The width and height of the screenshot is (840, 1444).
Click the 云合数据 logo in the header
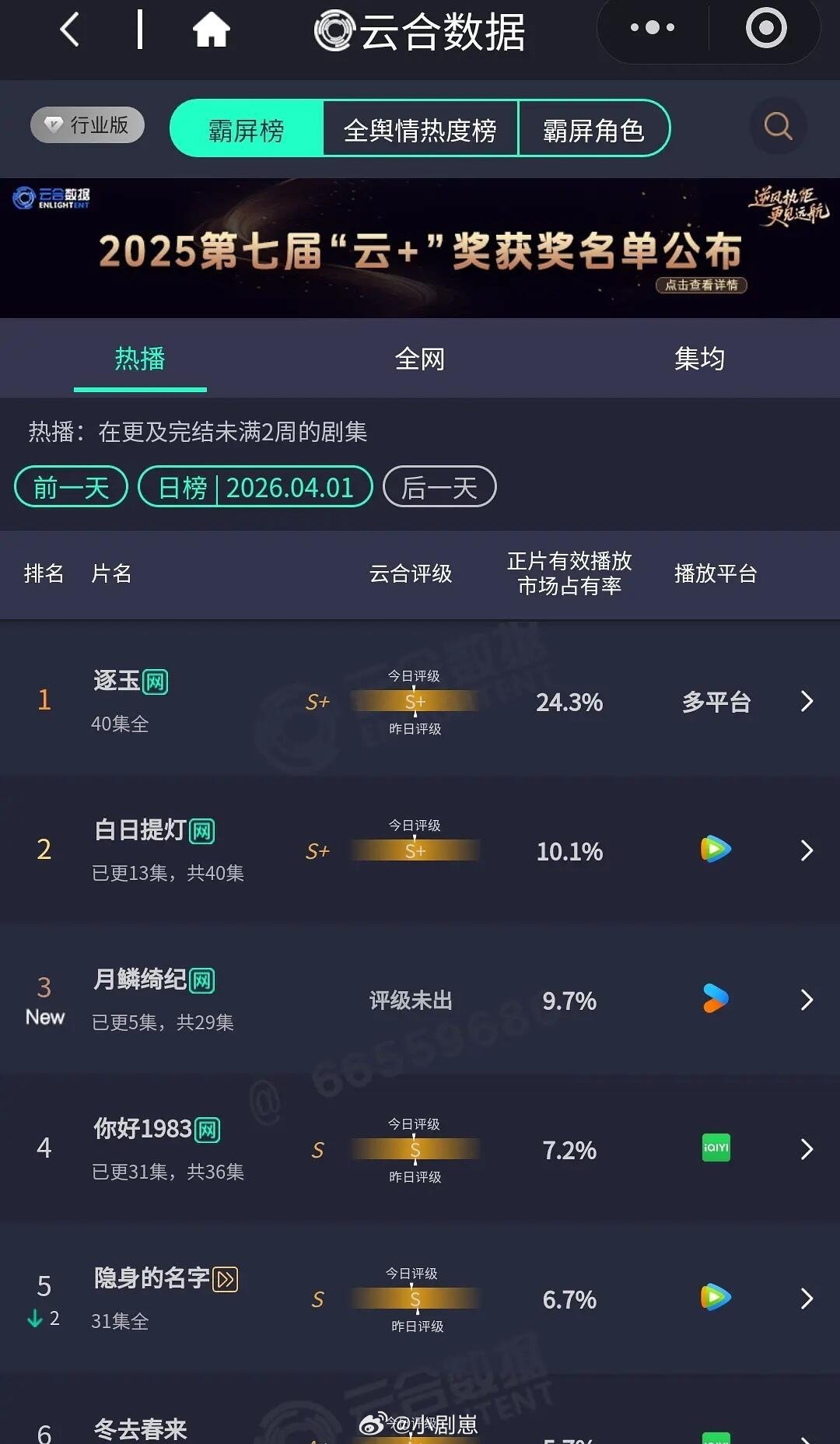point(420,31)
